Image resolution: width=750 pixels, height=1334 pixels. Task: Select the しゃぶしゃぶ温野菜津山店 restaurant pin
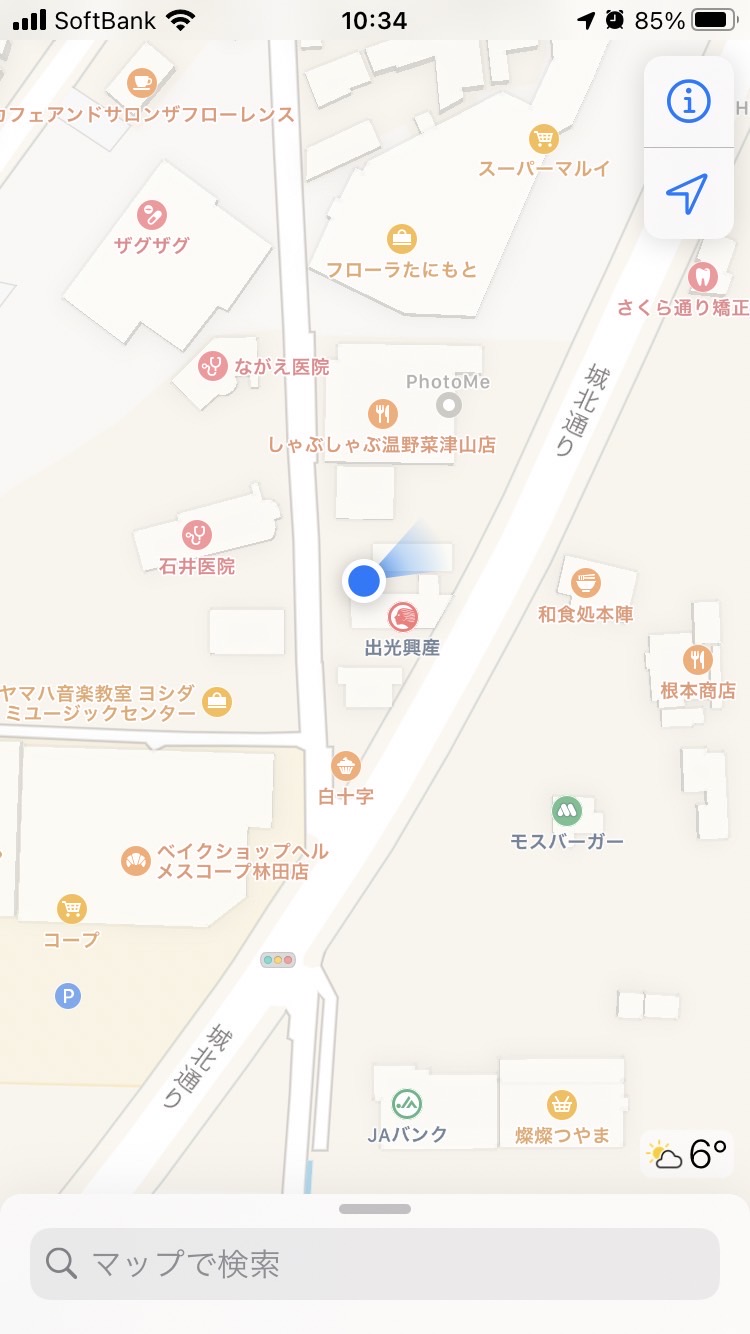pyautogui.click(x=382, y=413)
